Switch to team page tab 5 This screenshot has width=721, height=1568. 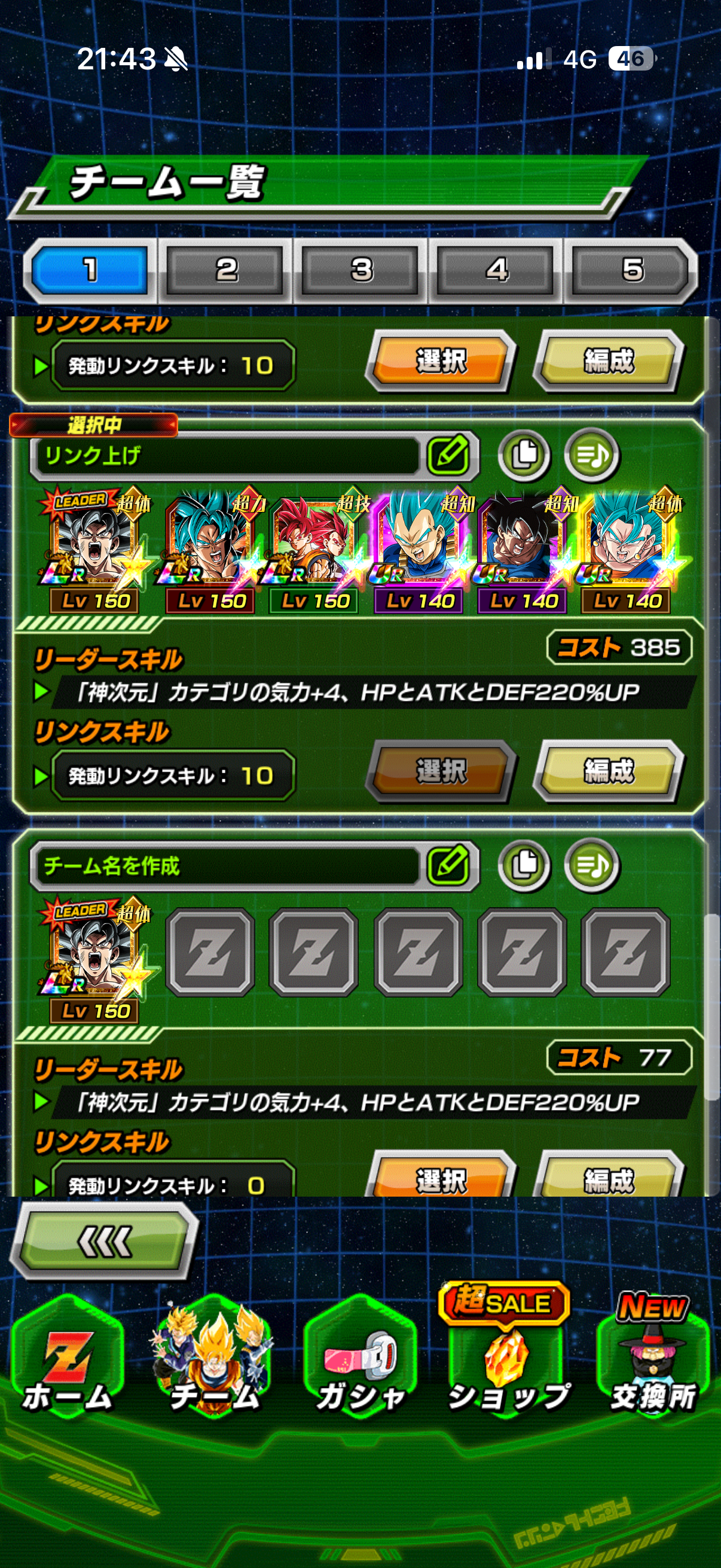pos(631,270)
